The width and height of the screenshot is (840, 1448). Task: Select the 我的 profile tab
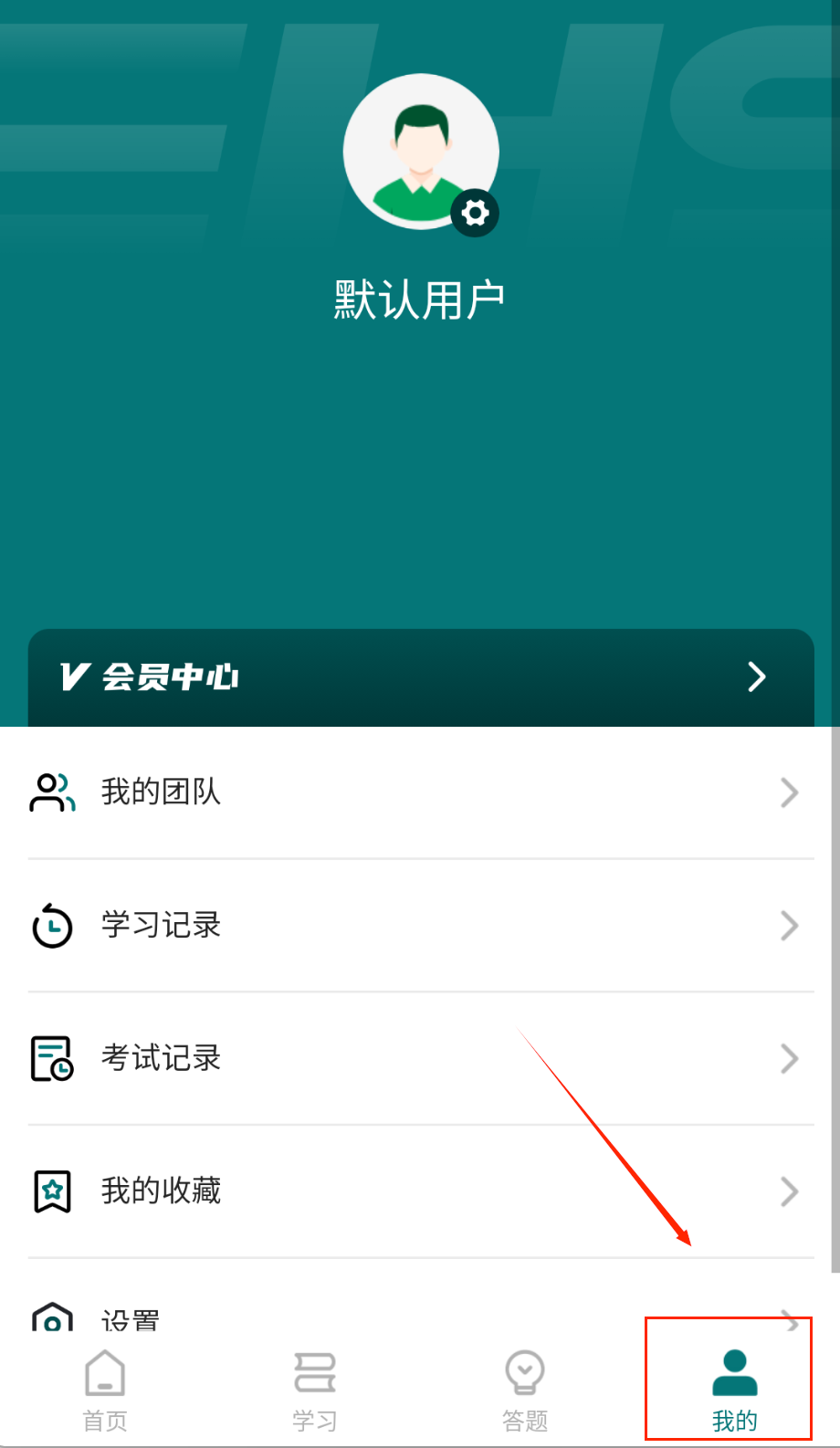[x=734, y=1390]
